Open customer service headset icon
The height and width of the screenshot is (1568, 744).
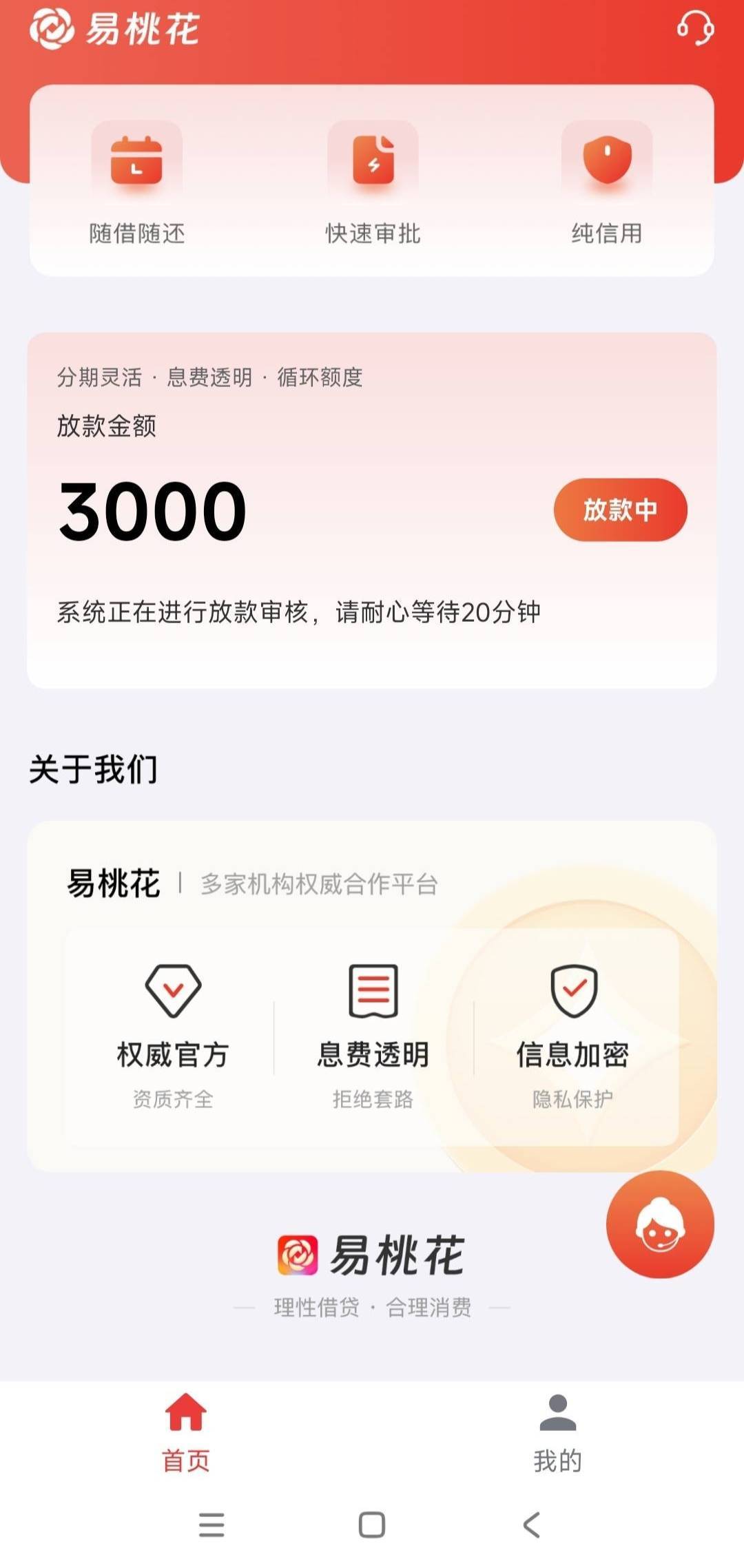(695, 29)
